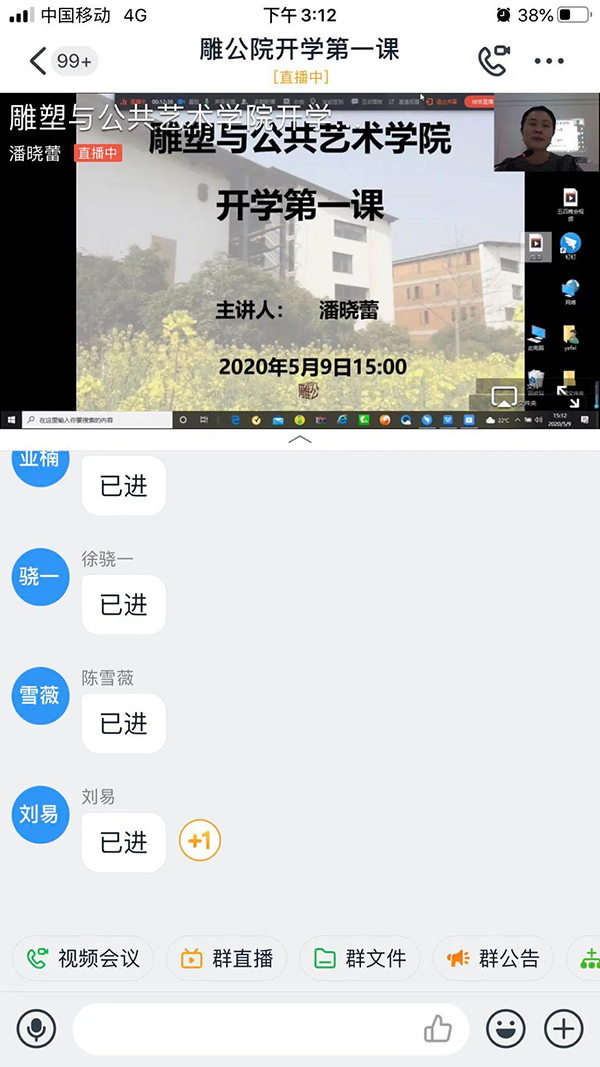This screenshot has width=600, height=1067.
Task: Open the plus attachment menu
Action: (563, 1027)
